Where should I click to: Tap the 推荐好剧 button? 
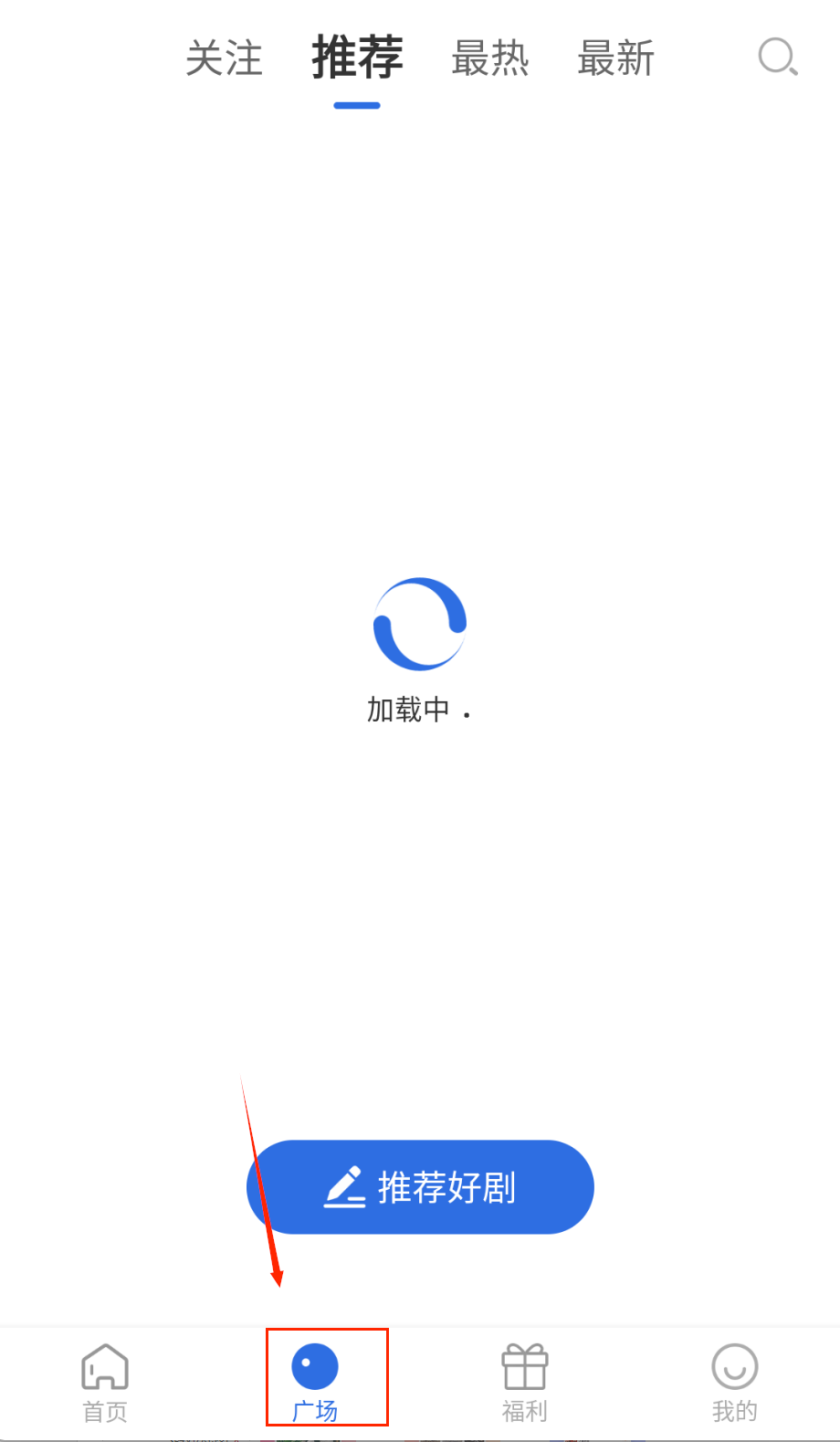coord(420,1186)
